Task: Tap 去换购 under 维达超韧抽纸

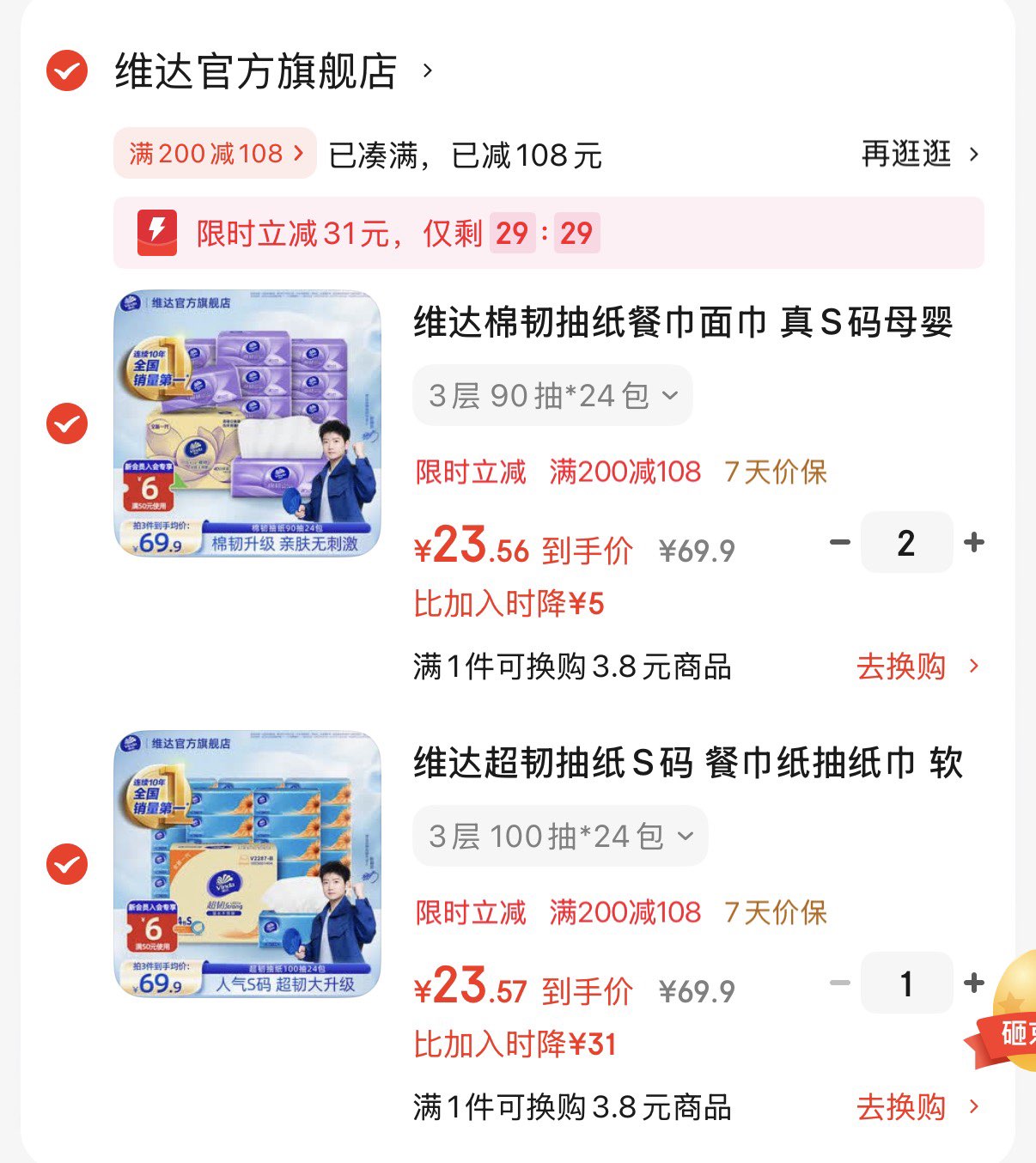Action: coord(917,1107)
